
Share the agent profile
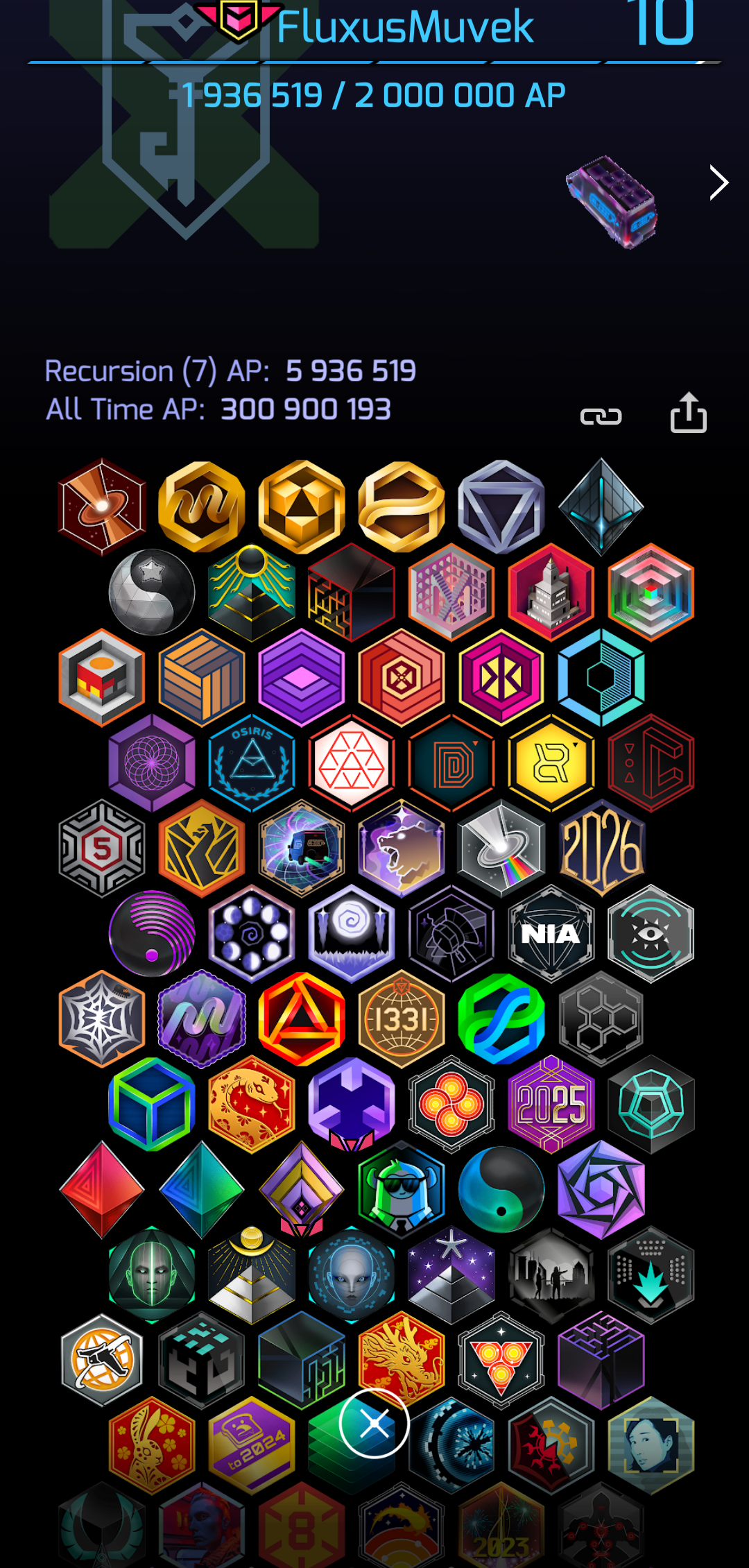[688, 414]
